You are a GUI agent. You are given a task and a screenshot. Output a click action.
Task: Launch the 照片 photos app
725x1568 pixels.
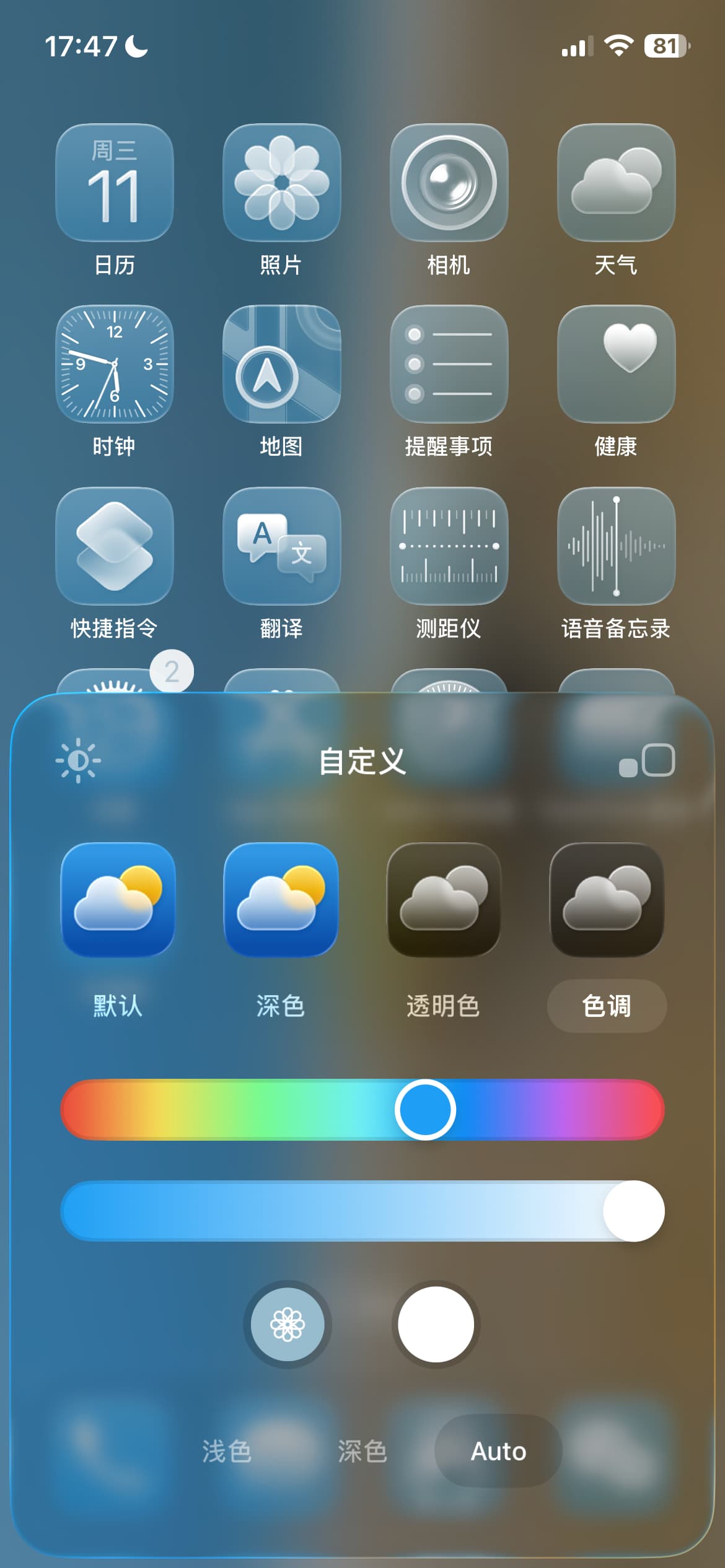point(282,183)
